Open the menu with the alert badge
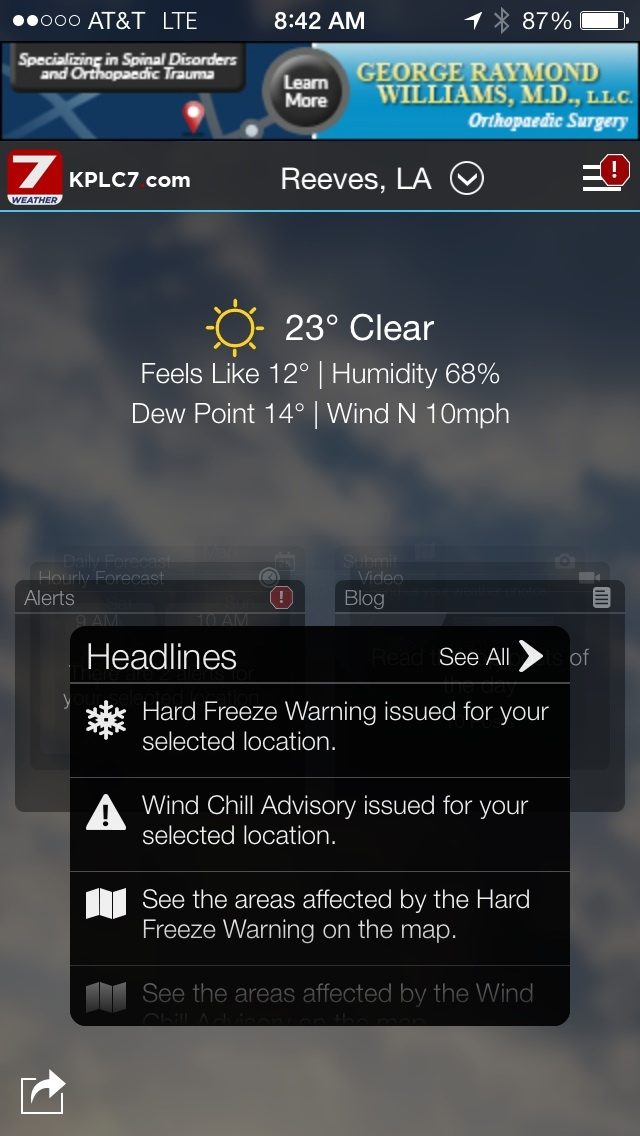640x1136 pixels. (603, 176)
